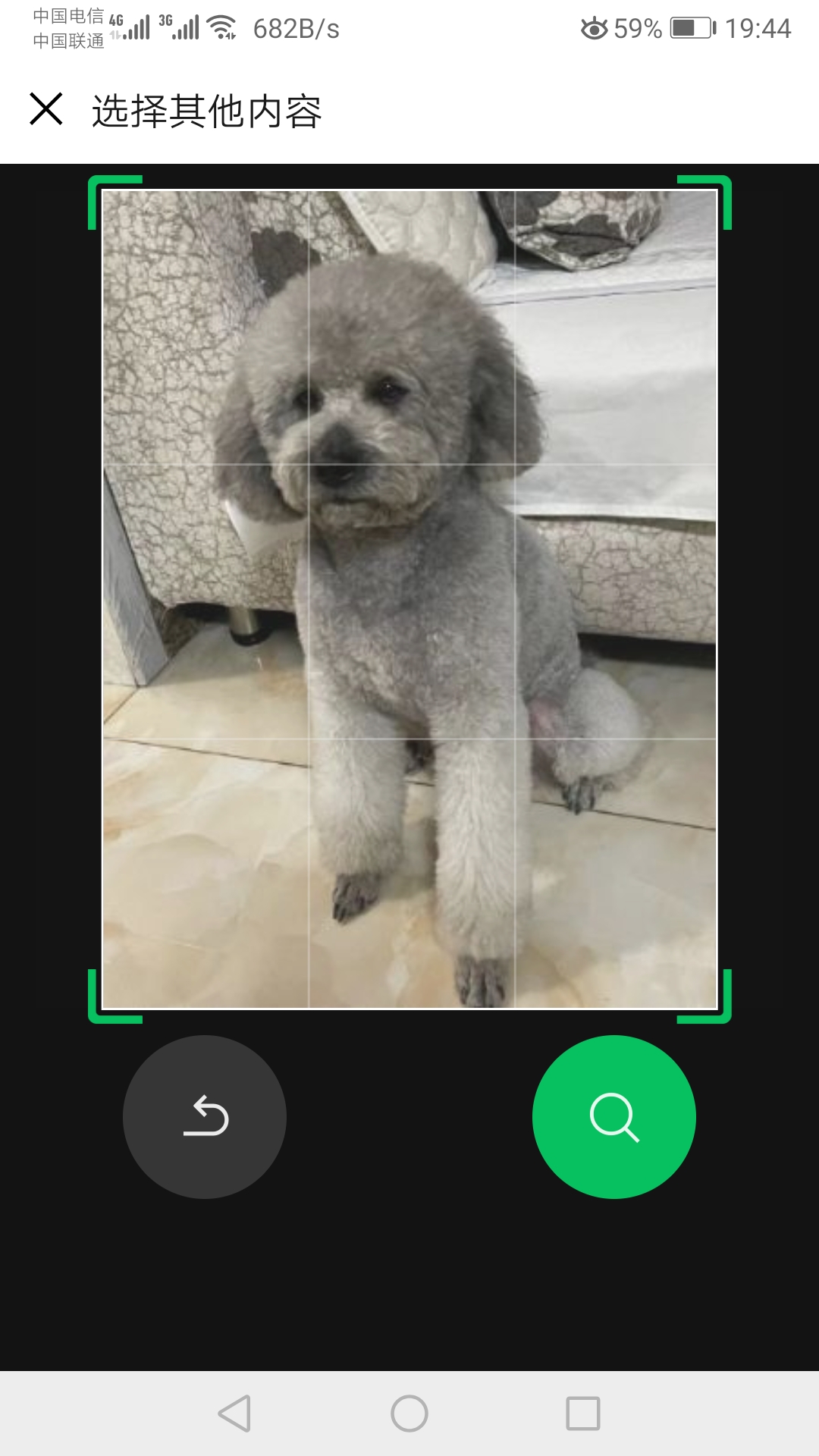Go back using system navigation
The image size is (819, 1456).
point(235,1414)
